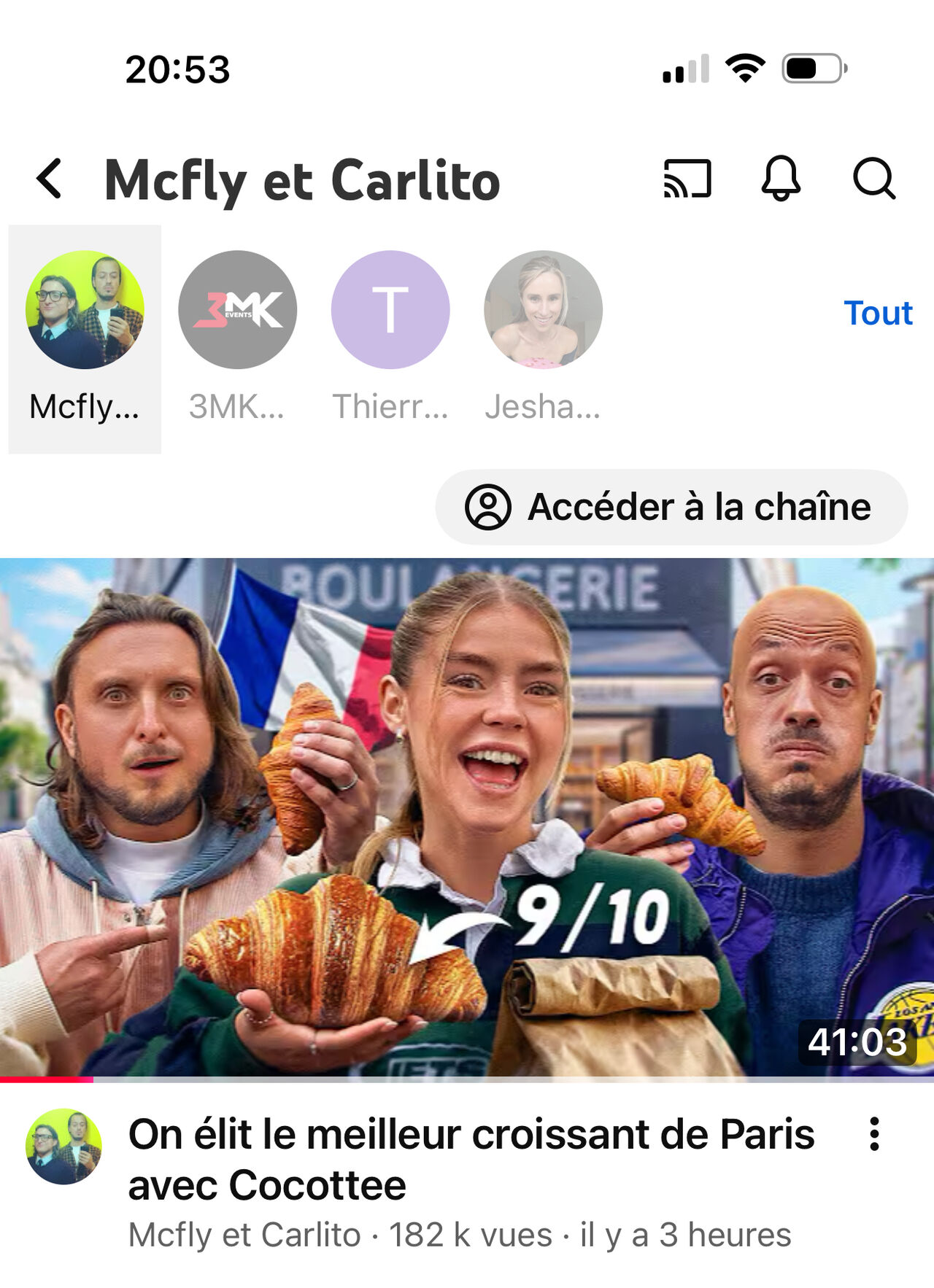
Task: Tap the Tout link
Action: (878, 314)
